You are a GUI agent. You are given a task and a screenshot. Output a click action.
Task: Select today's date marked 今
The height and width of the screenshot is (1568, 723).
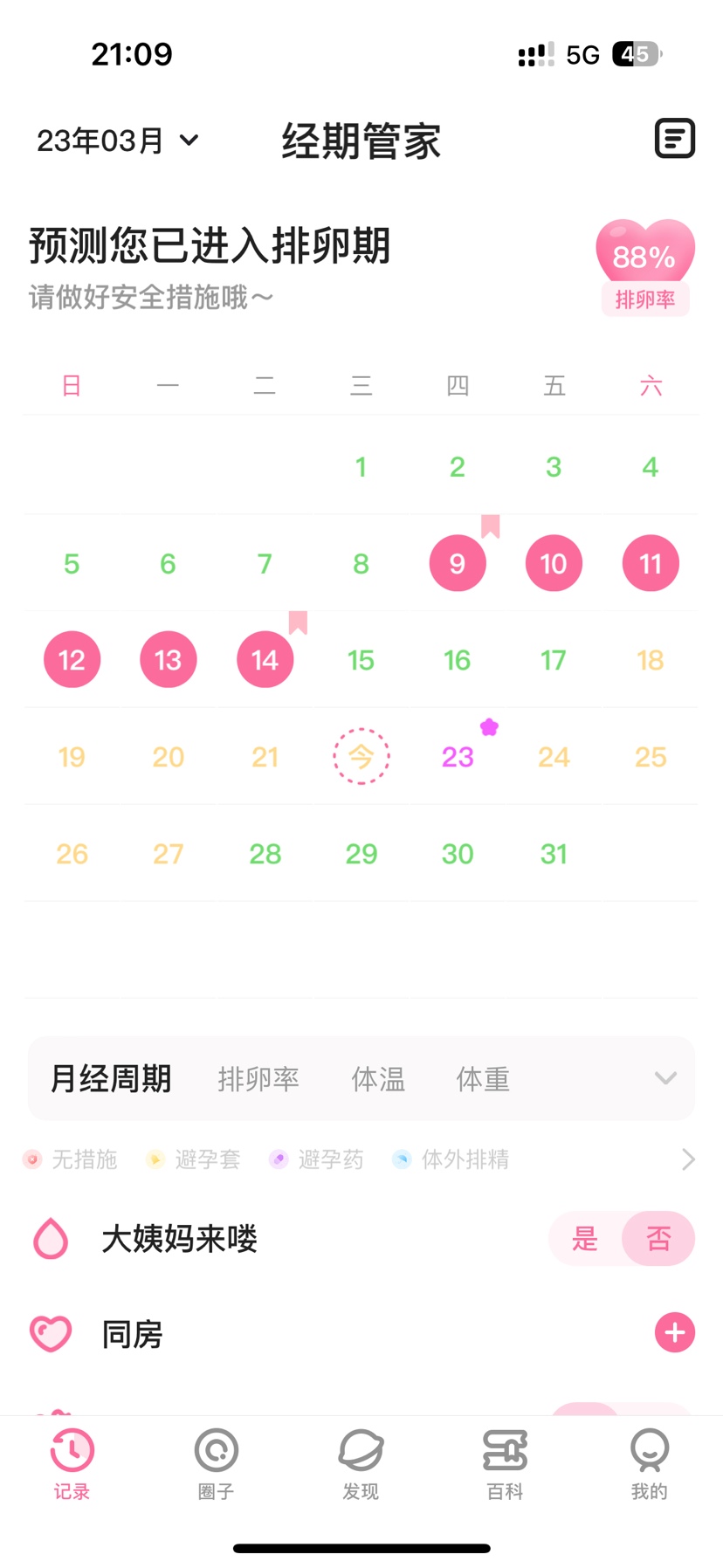pyautogui.click(x=361, y=756)
